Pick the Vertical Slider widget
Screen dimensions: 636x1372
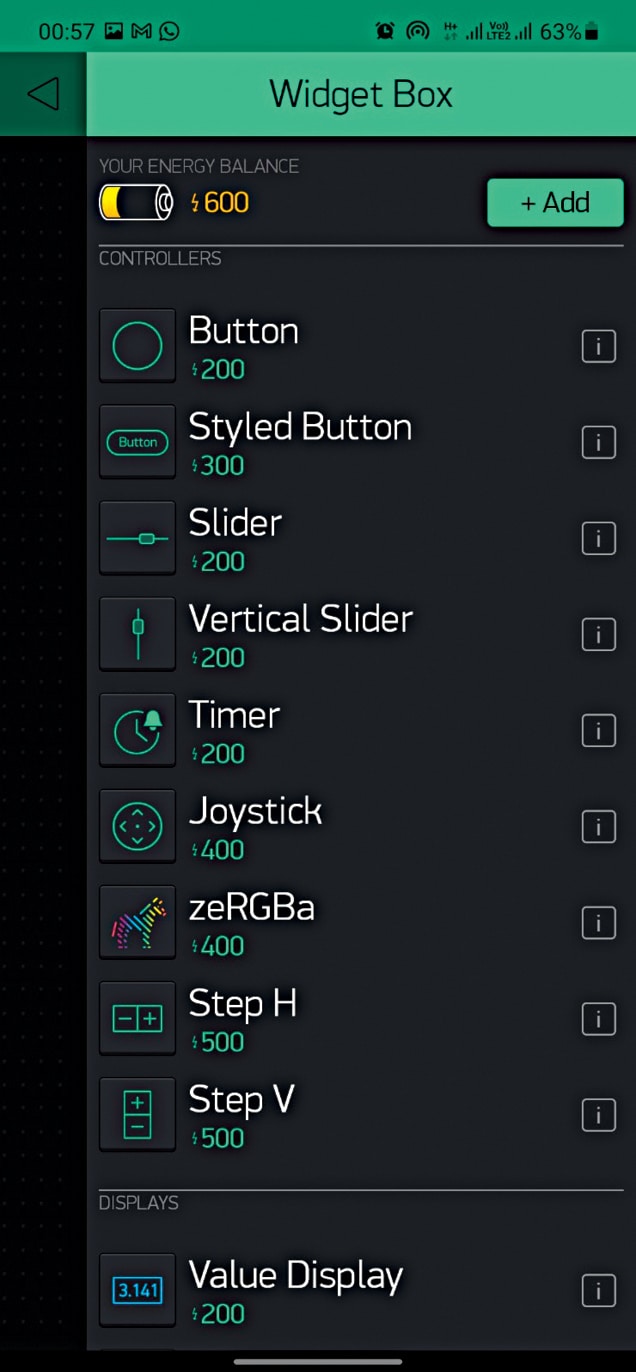tap(300, 634)
